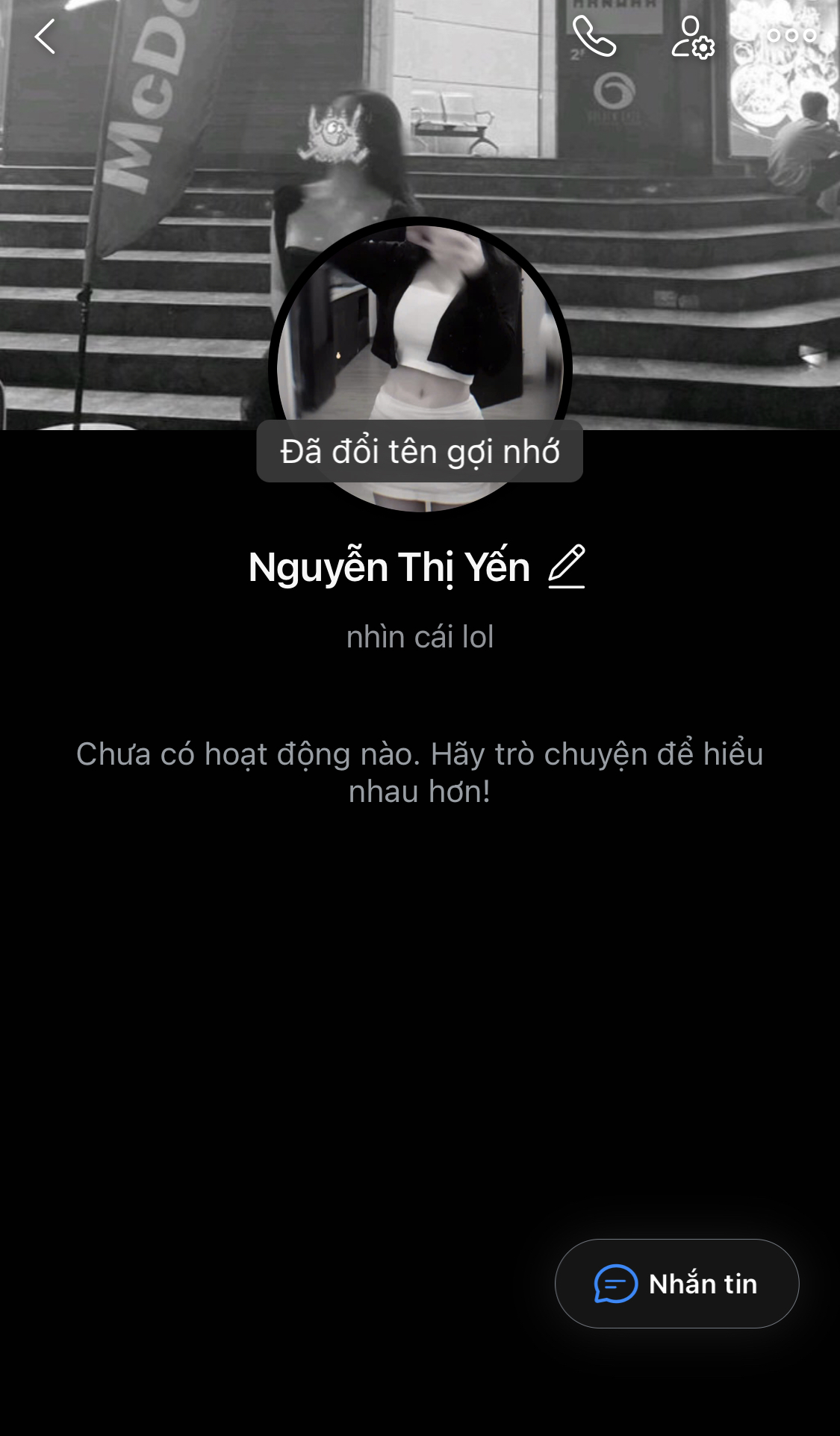Viewport: 840px width, 1436px height.
Task: Call Nguyễn Thị Yến with the phone icon
Action: pos(594,37)
